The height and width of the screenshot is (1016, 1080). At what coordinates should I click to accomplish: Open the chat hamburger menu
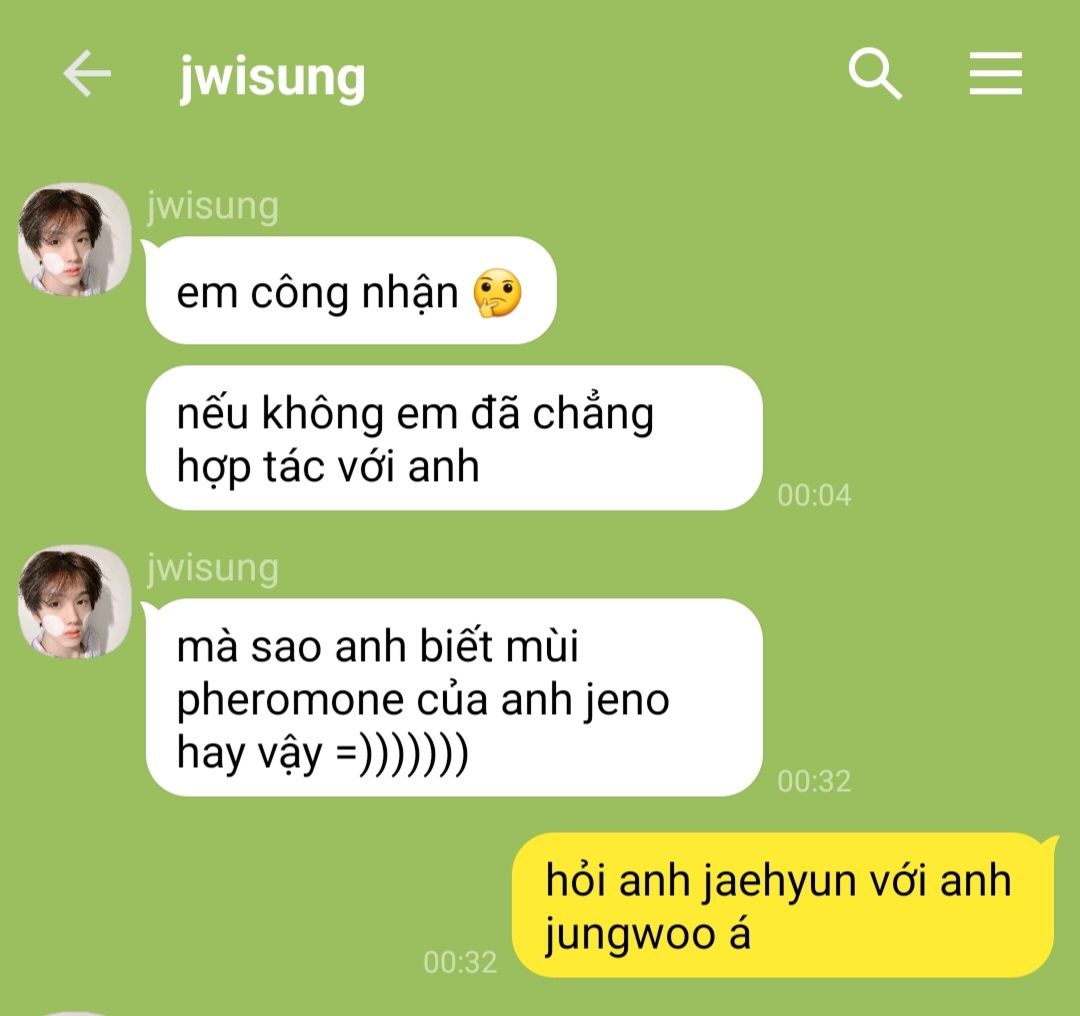tap(995, 76)
